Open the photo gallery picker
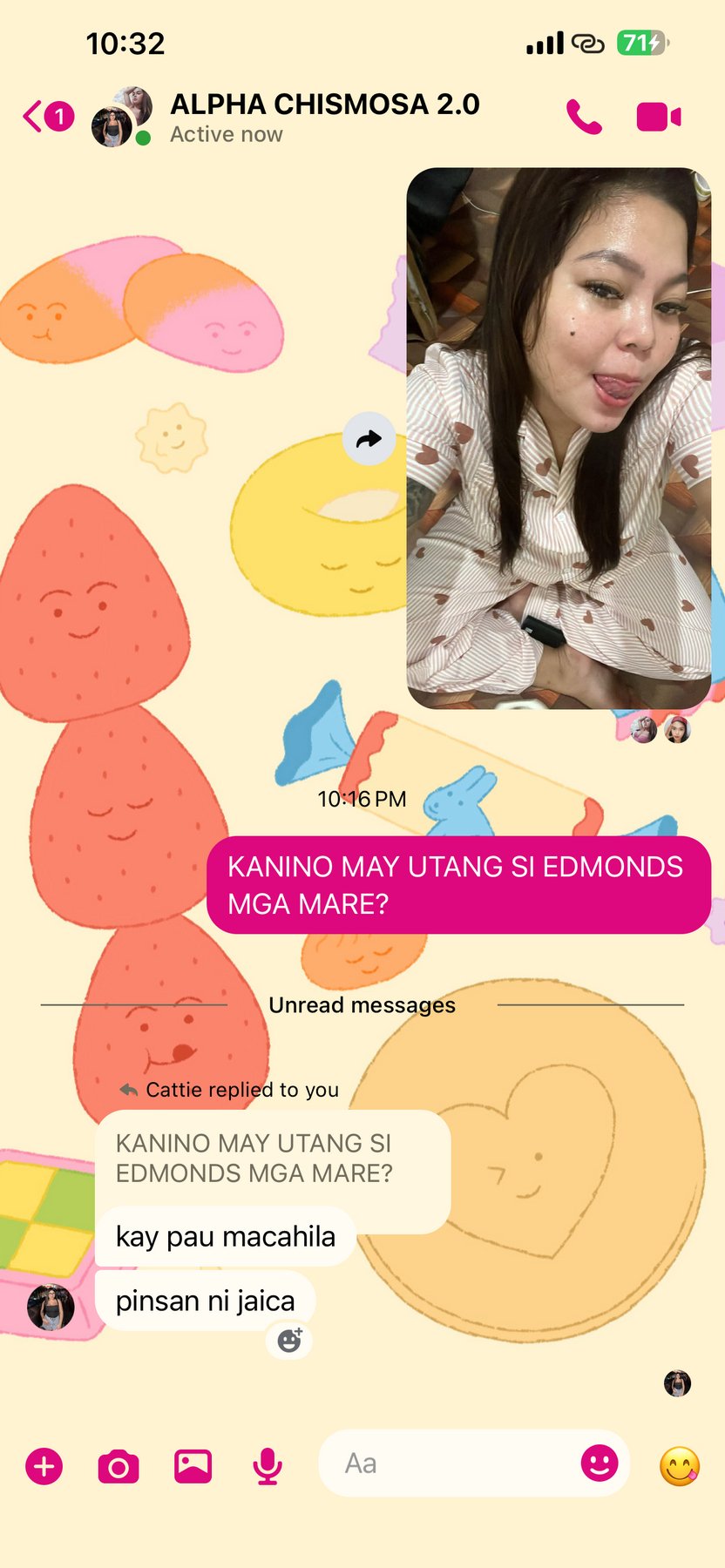The width and height of the screenshot is (725, 1568). click(x=193, y=1465)
